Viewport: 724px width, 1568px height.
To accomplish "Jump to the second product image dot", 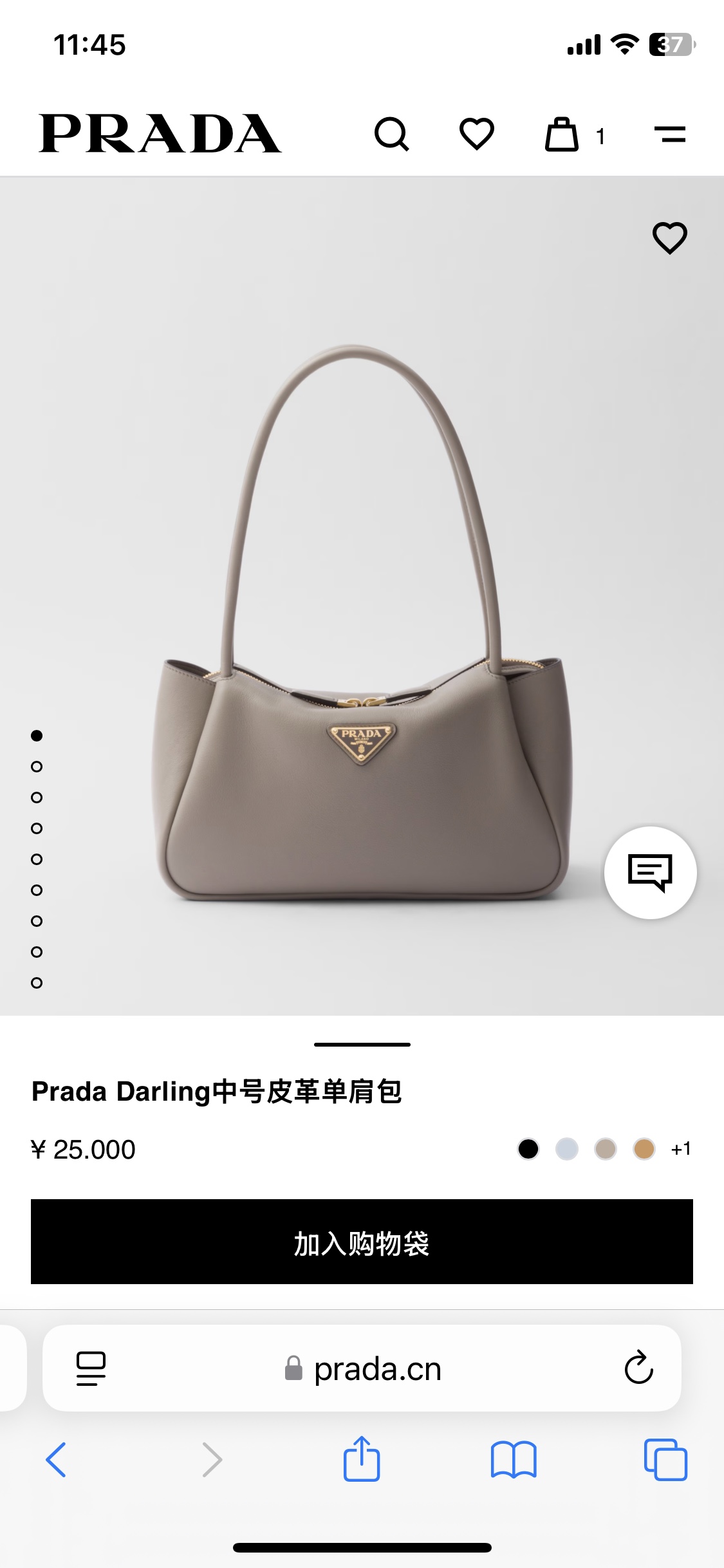I will [x=37, y=767].
